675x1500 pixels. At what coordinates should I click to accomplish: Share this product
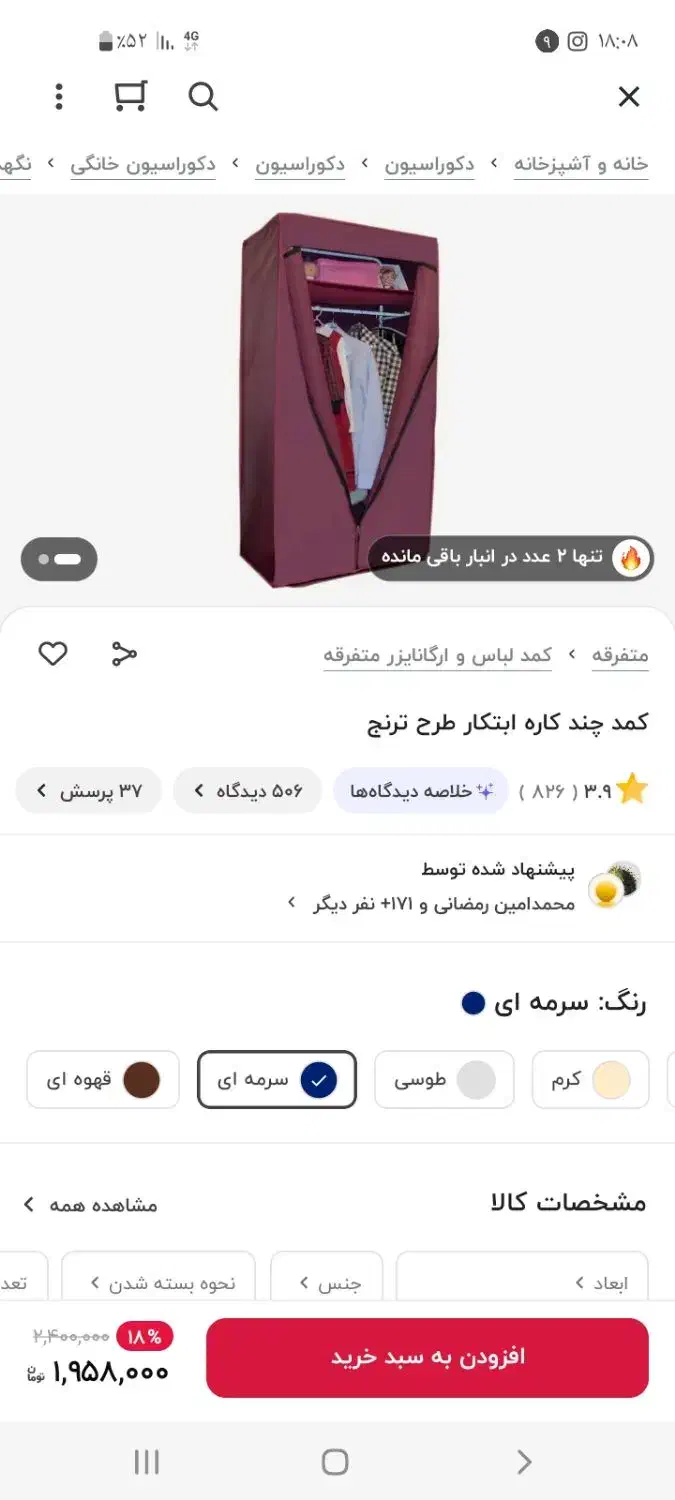pyautogui.click(x=124, y=654)
